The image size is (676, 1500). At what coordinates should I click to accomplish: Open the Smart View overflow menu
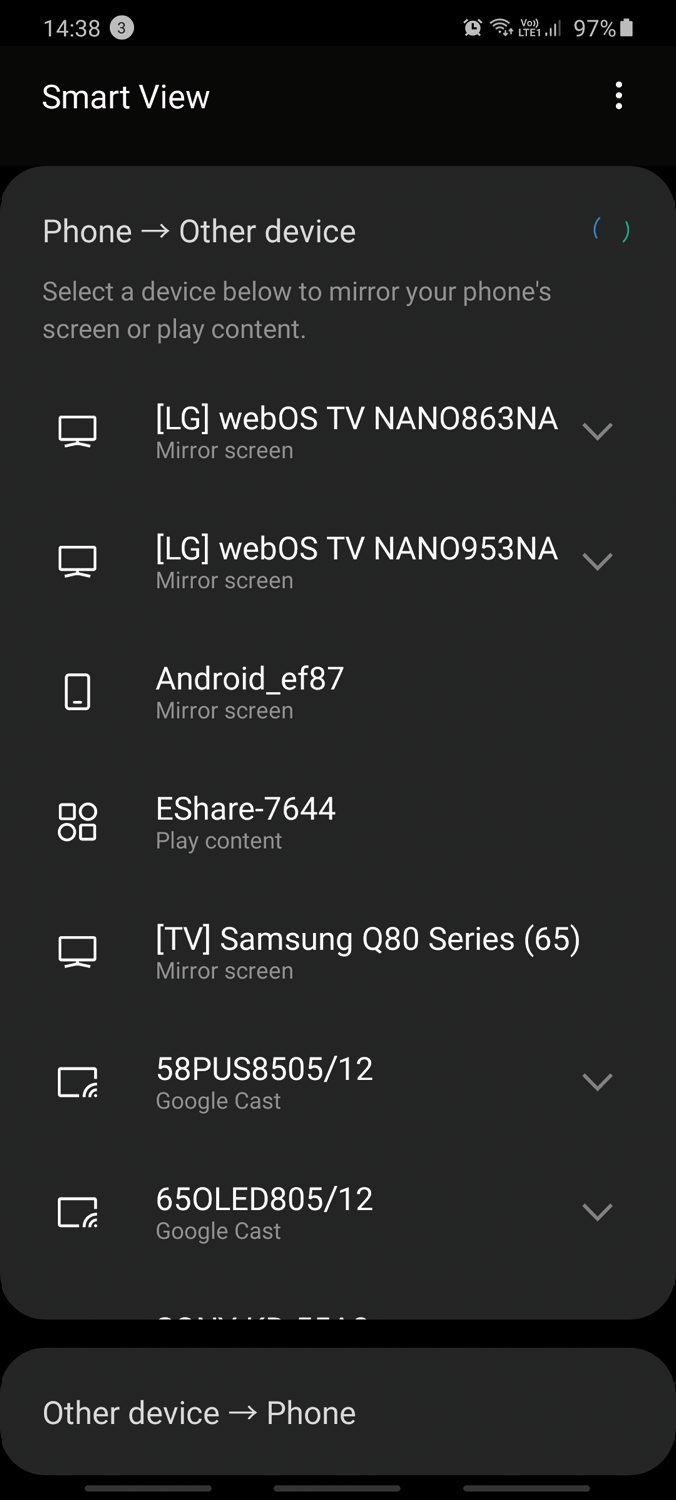tap(619, 96)
